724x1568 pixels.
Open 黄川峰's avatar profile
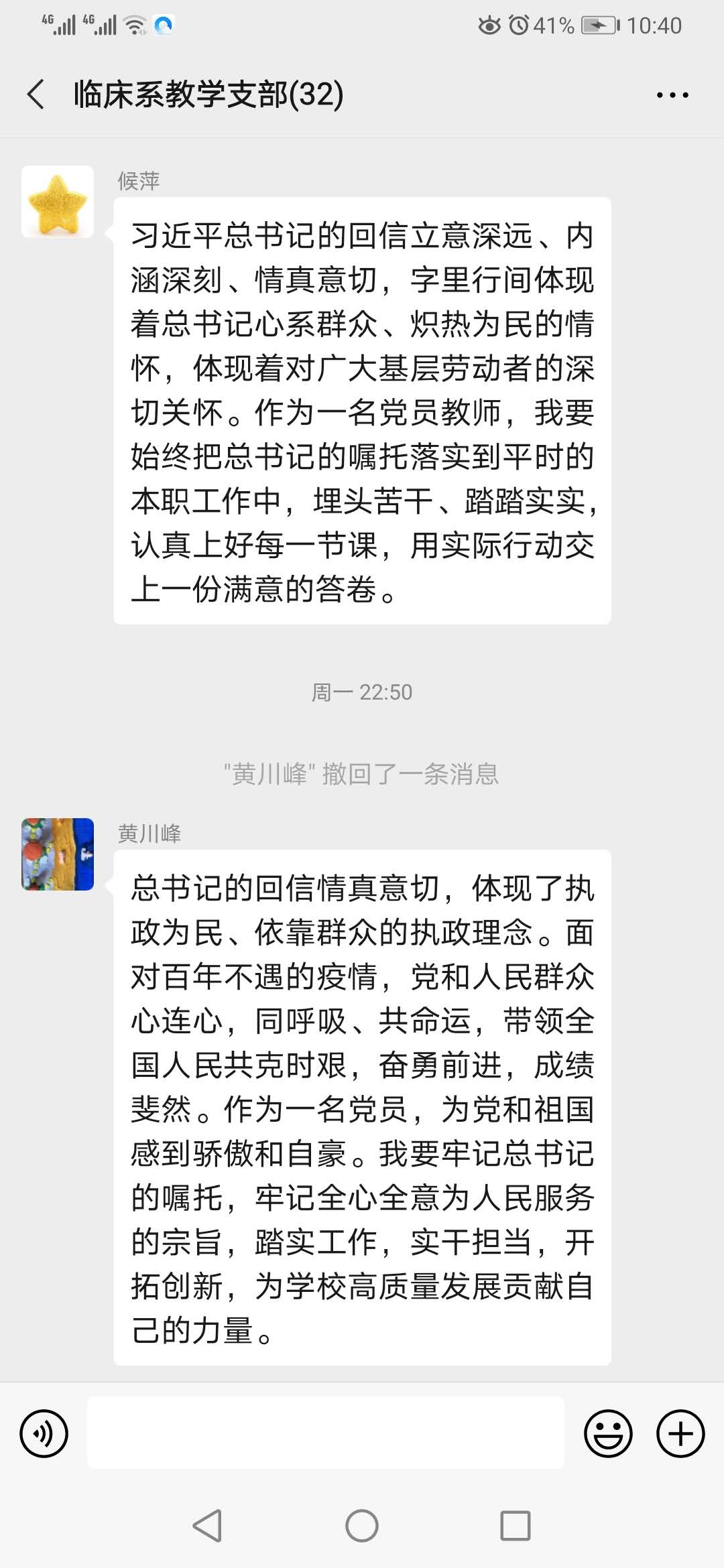coord(58,854)
